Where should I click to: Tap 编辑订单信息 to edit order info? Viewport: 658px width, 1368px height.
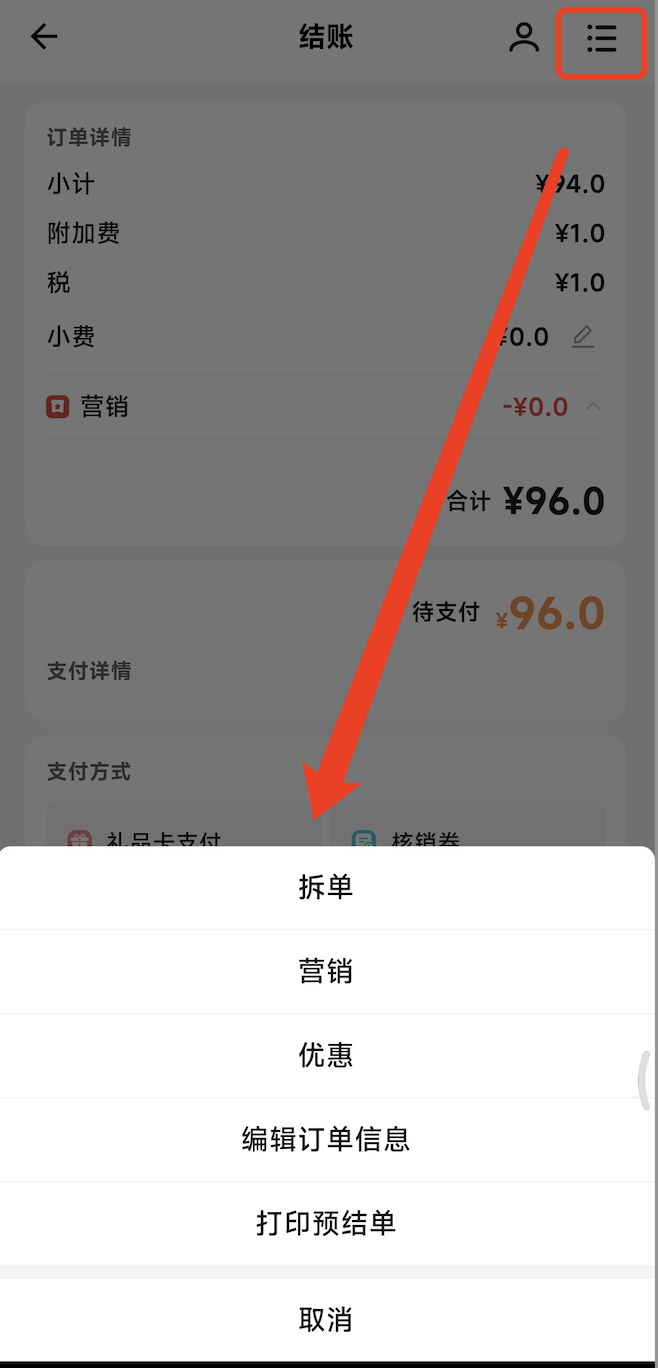pos(326,1139)
